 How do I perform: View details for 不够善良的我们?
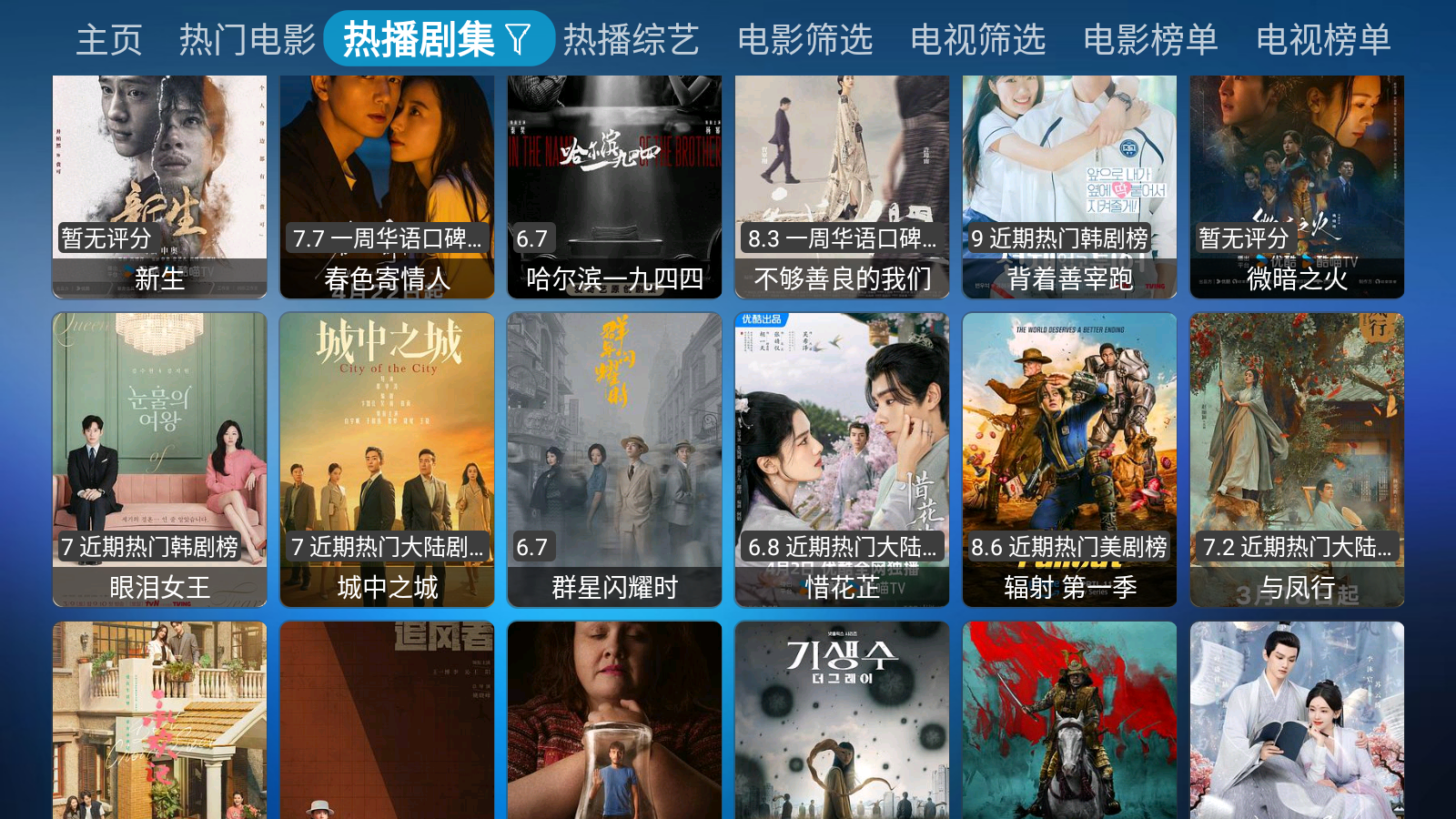(x=842, y=187)
